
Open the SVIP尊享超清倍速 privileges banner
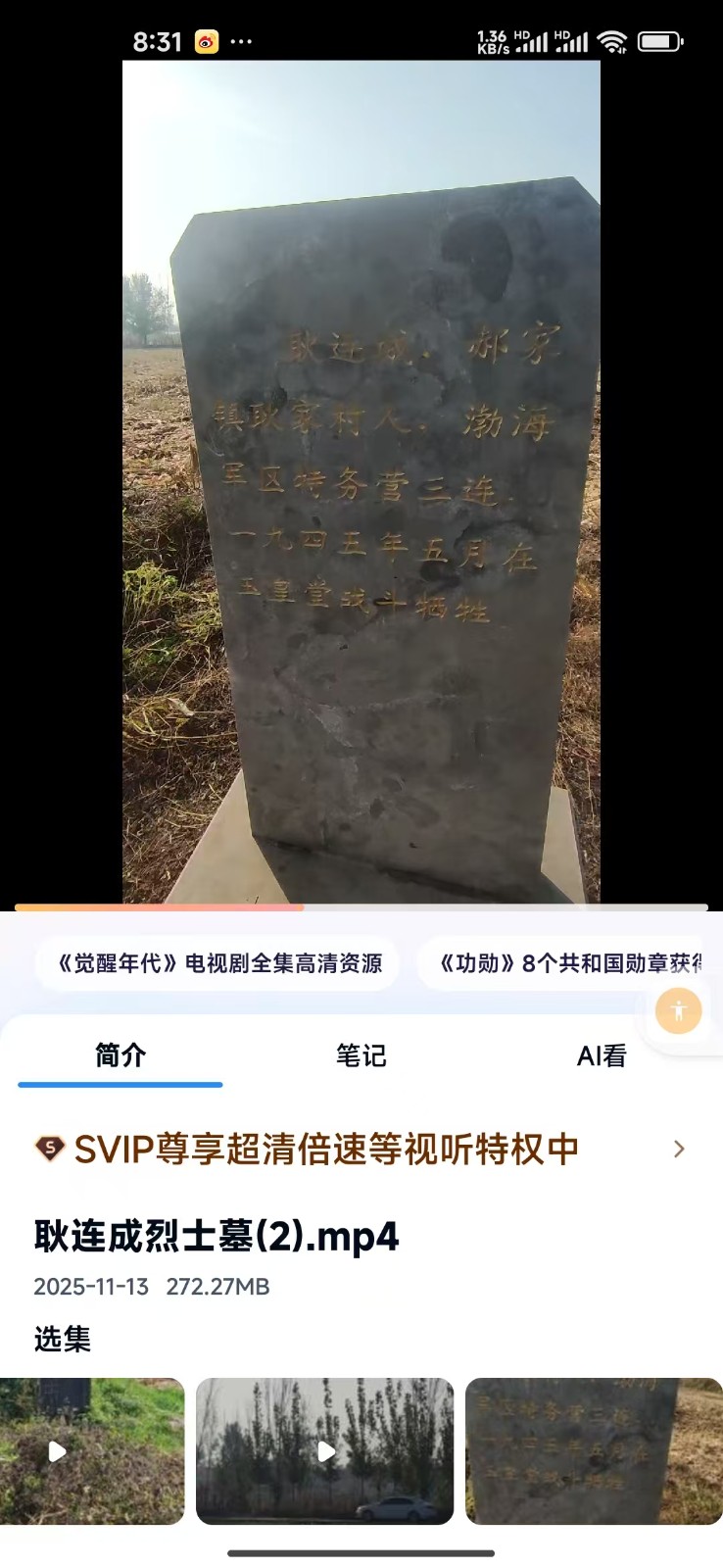coord(361,1149)
